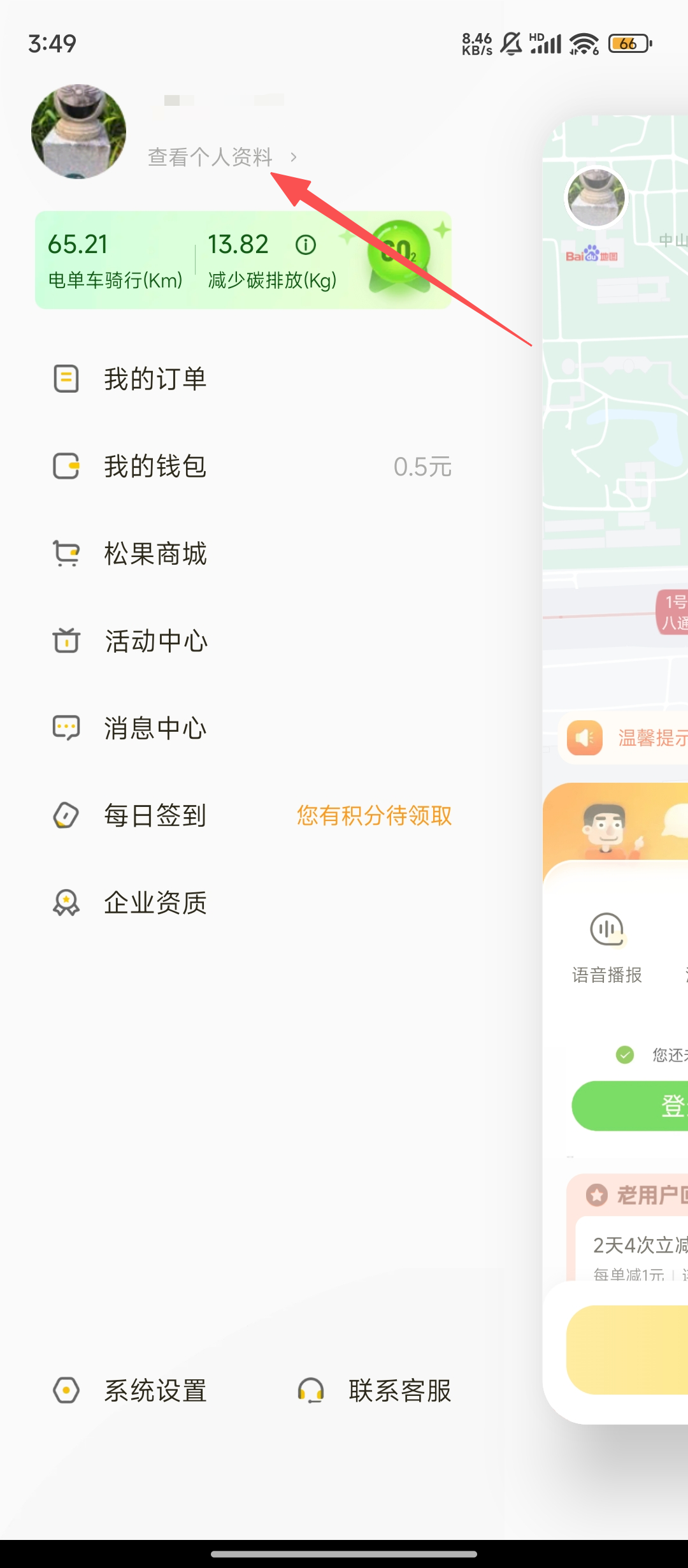Viewport: 688px width, 1568px height.
Task: Tap the profile avatar photo
Action: click(79, 132)
